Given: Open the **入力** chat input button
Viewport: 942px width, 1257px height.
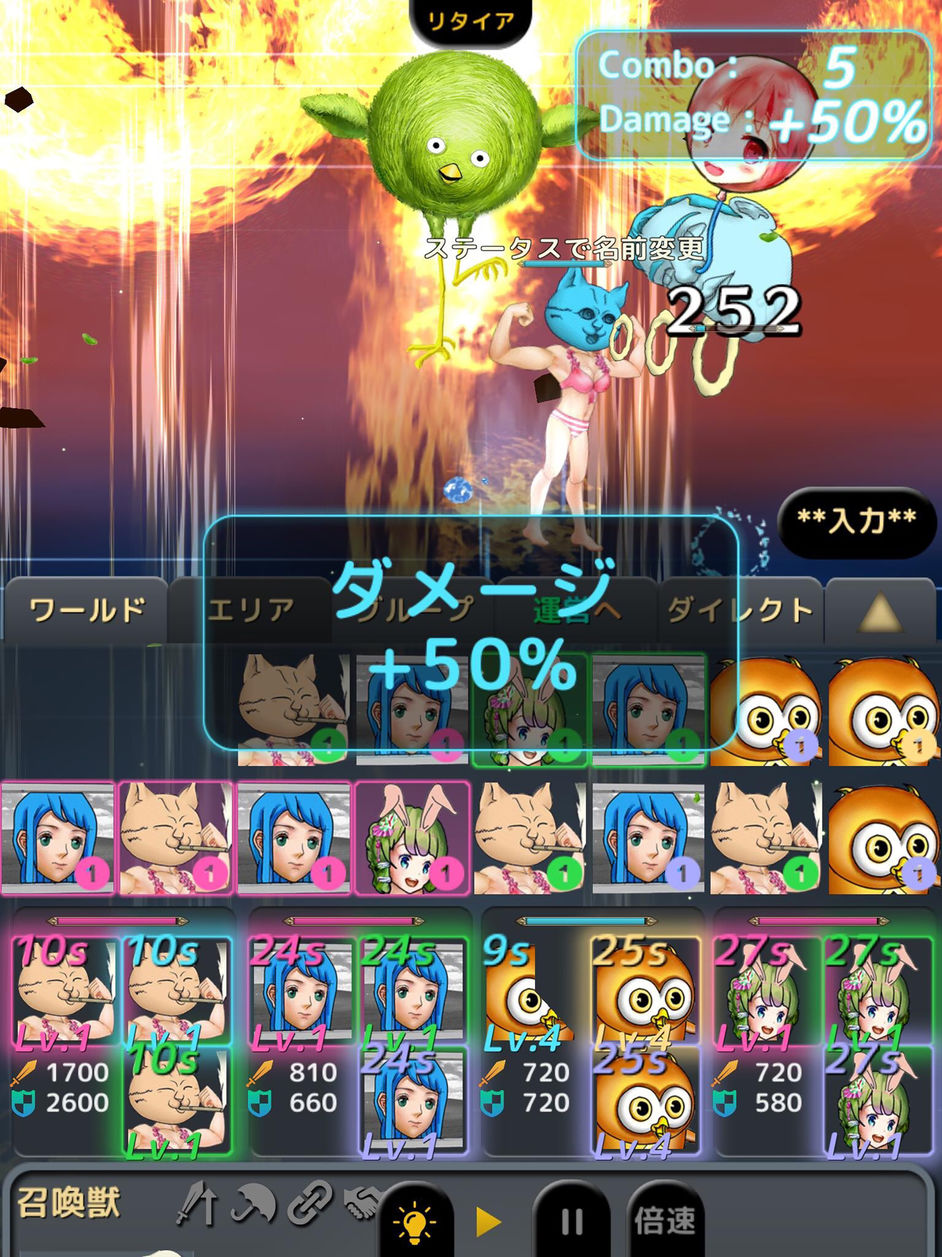Looking at the screenshot, I should coord(857,521).
